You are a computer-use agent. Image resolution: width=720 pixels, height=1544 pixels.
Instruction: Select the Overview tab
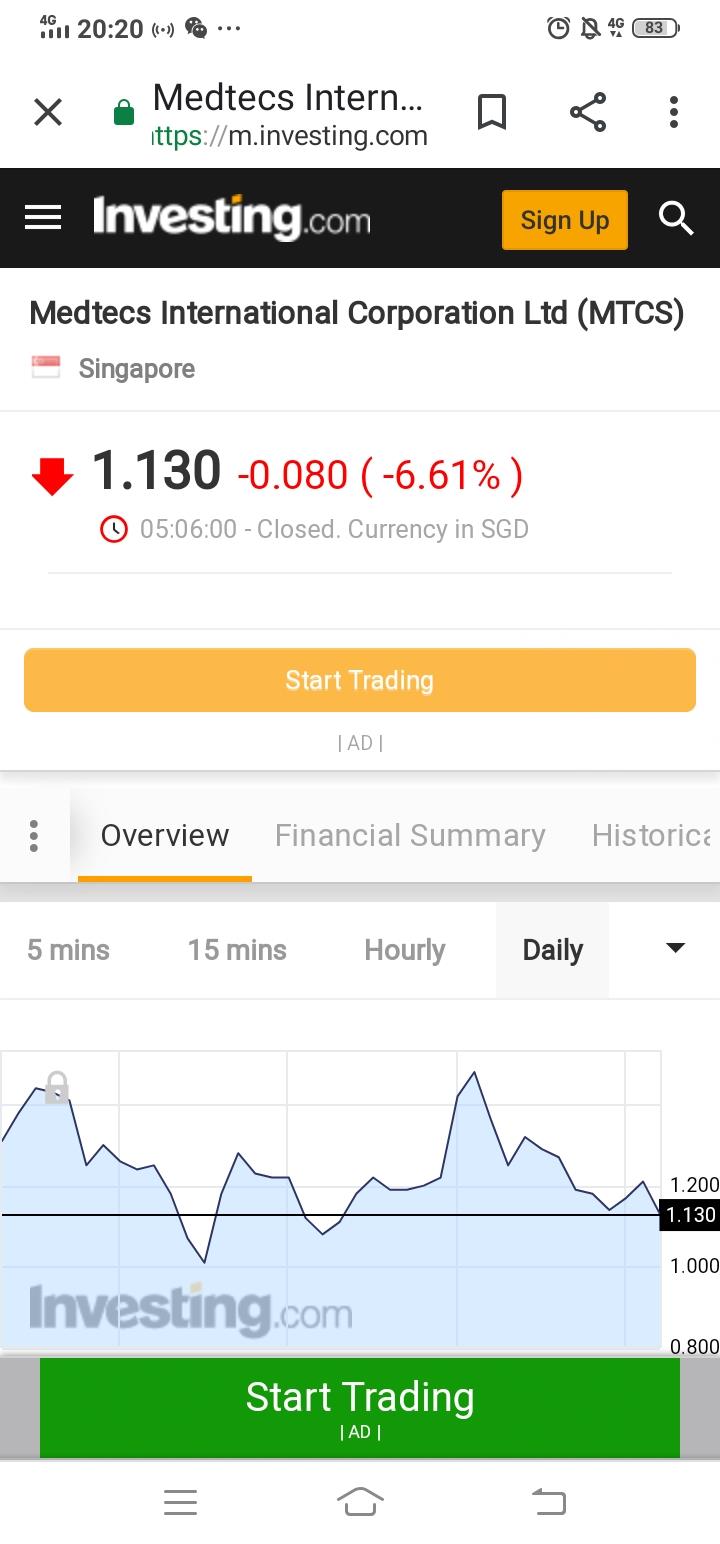click(x=165, y=836)
